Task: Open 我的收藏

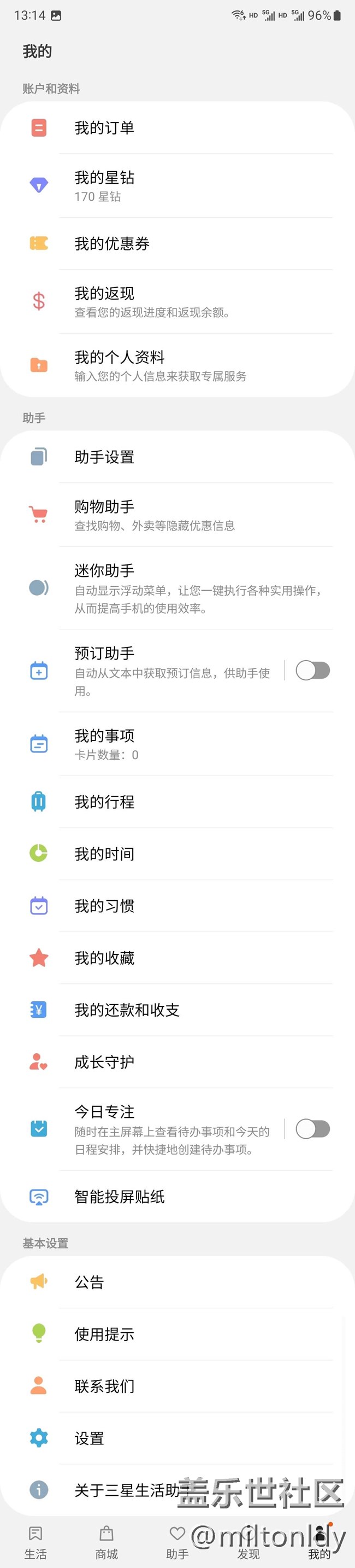Action: click(176, 958)
